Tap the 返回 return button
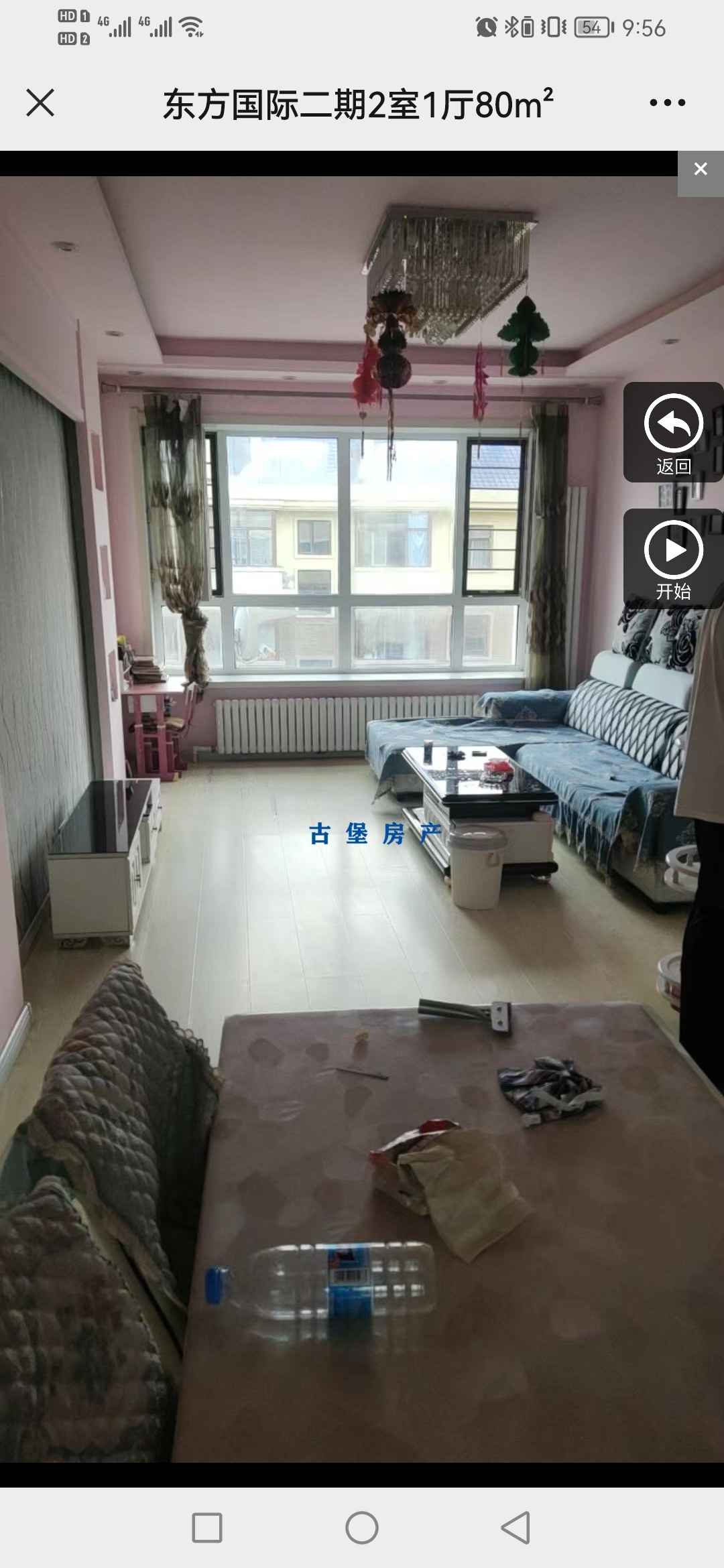The width and height of the screenshot is (724, 1568). [673, 433]
